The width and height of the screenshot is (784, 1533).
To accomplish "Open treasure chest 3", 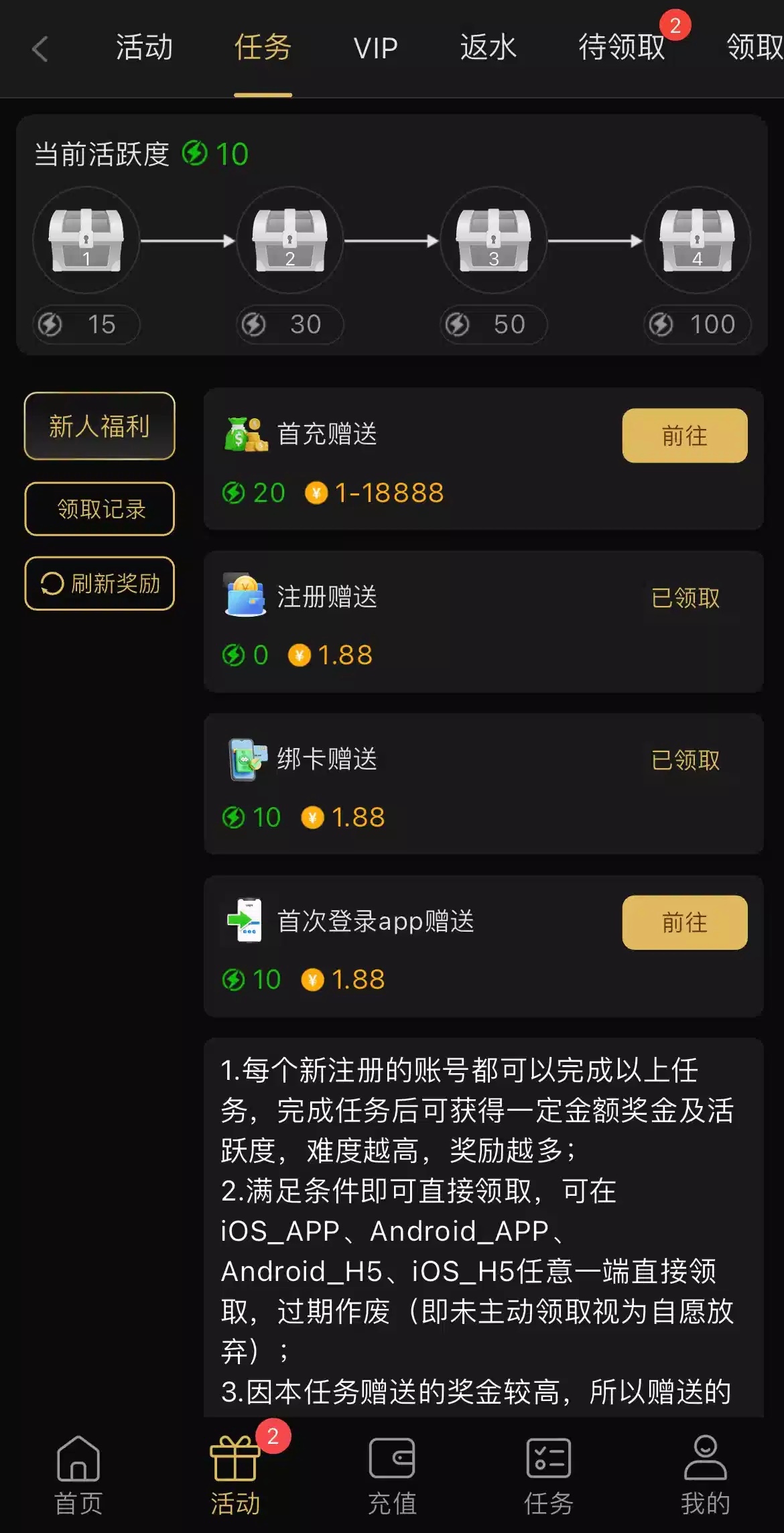I will (493, 240).
